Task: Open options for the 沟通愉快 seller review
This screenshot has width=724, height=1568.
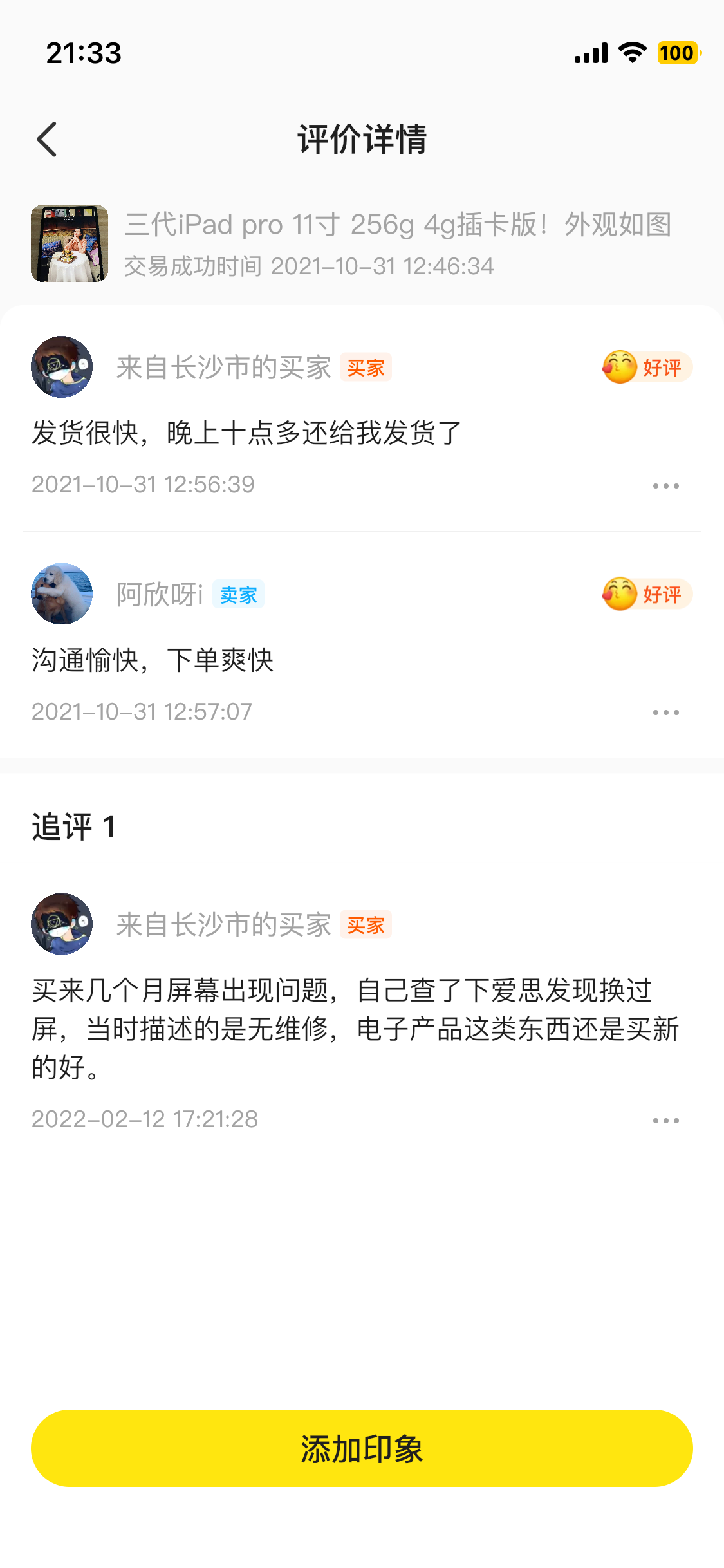Action: (x=665, y=713)
